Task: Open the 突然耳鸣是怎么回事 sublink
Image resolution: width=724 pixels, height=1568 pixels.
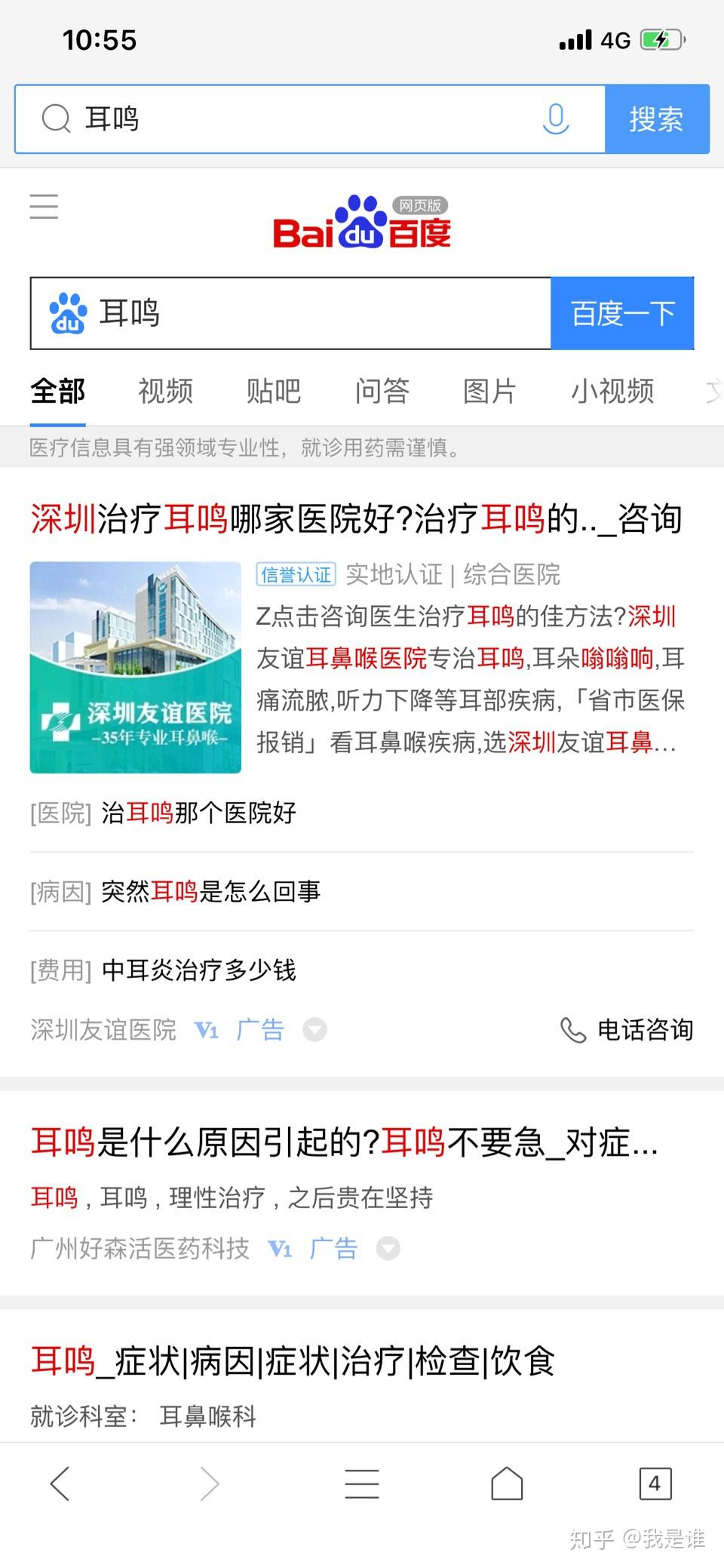Action: tap(210, 891)
